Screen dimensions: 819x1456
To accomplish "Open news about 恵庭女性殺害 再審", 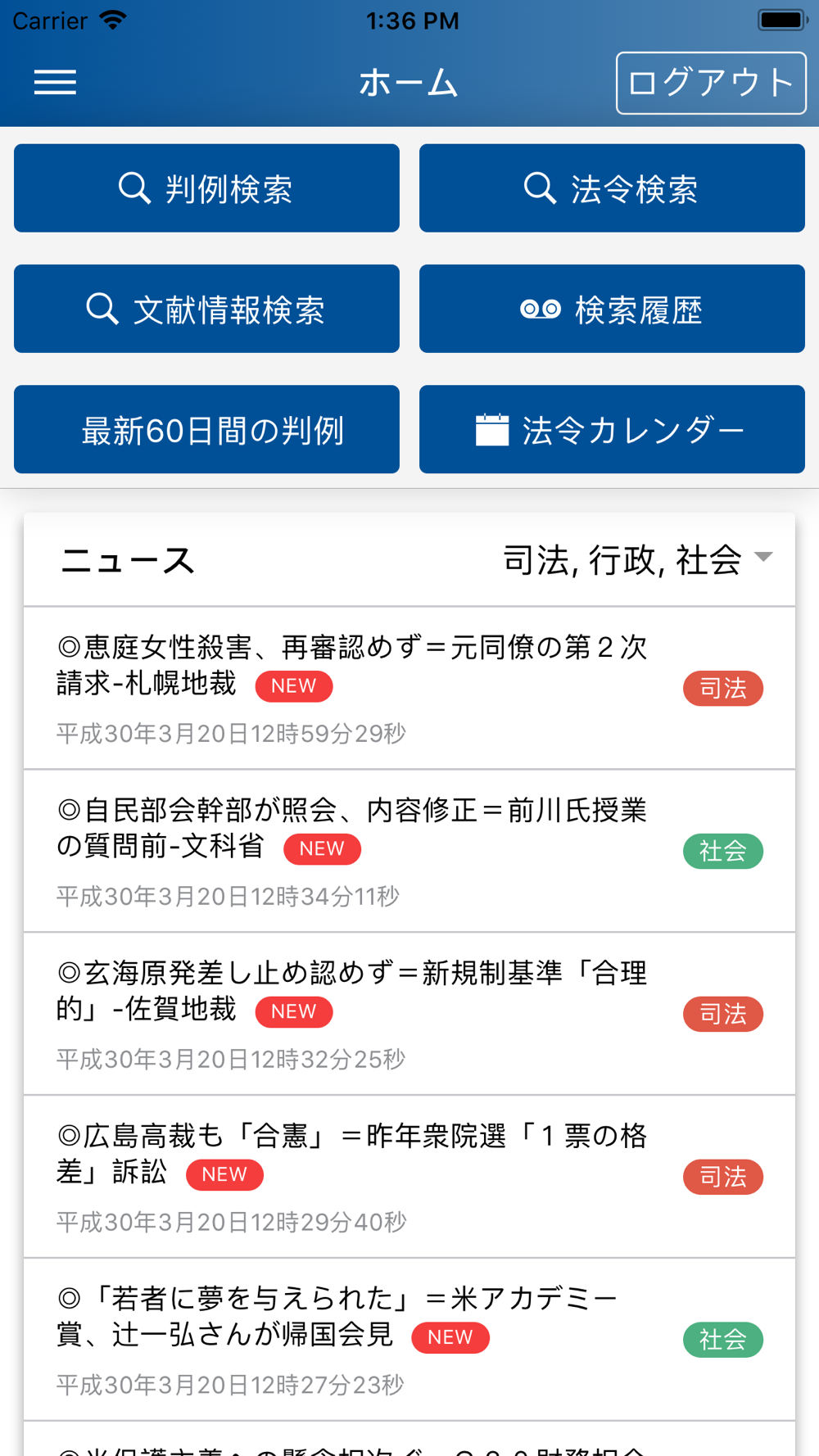I will pyautogui.click(x=409, y=688).
